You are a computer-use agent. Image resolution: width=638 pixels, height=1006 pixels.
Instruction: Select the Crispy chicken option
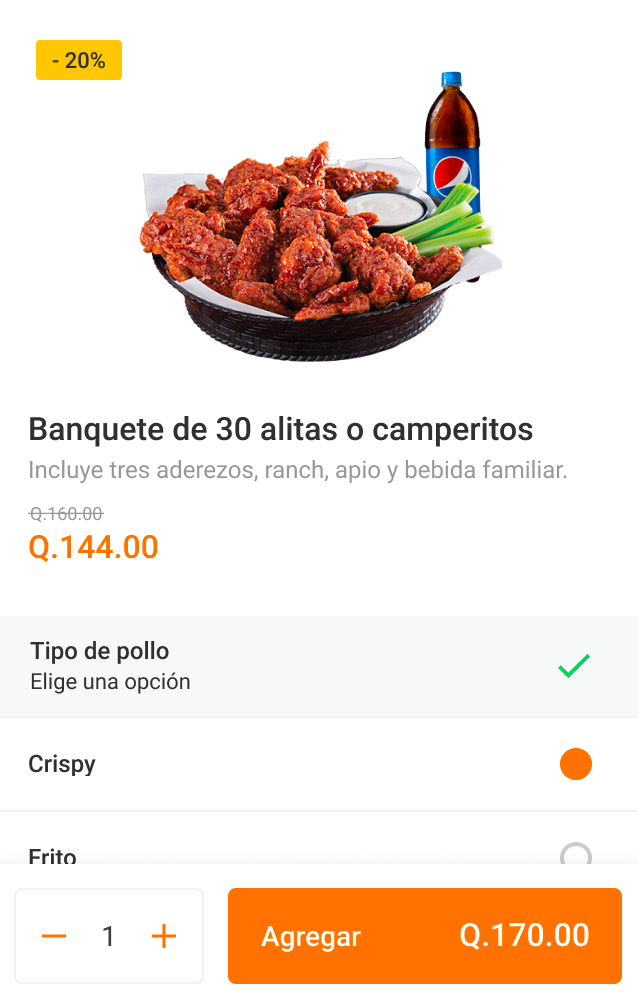[575, 765]
